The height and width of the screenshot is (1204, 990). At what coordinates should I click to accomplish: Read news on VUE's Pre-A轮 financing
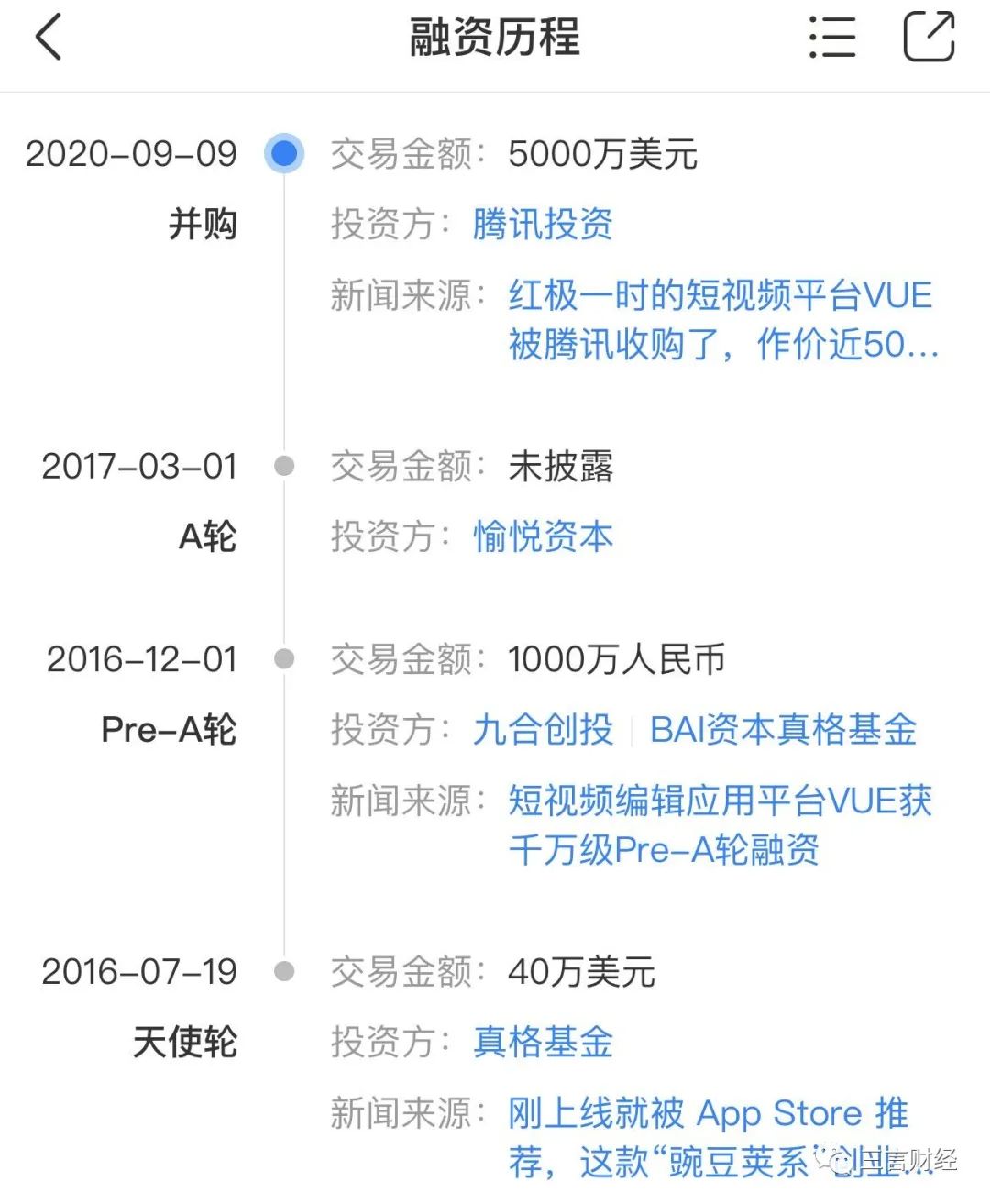720,825
